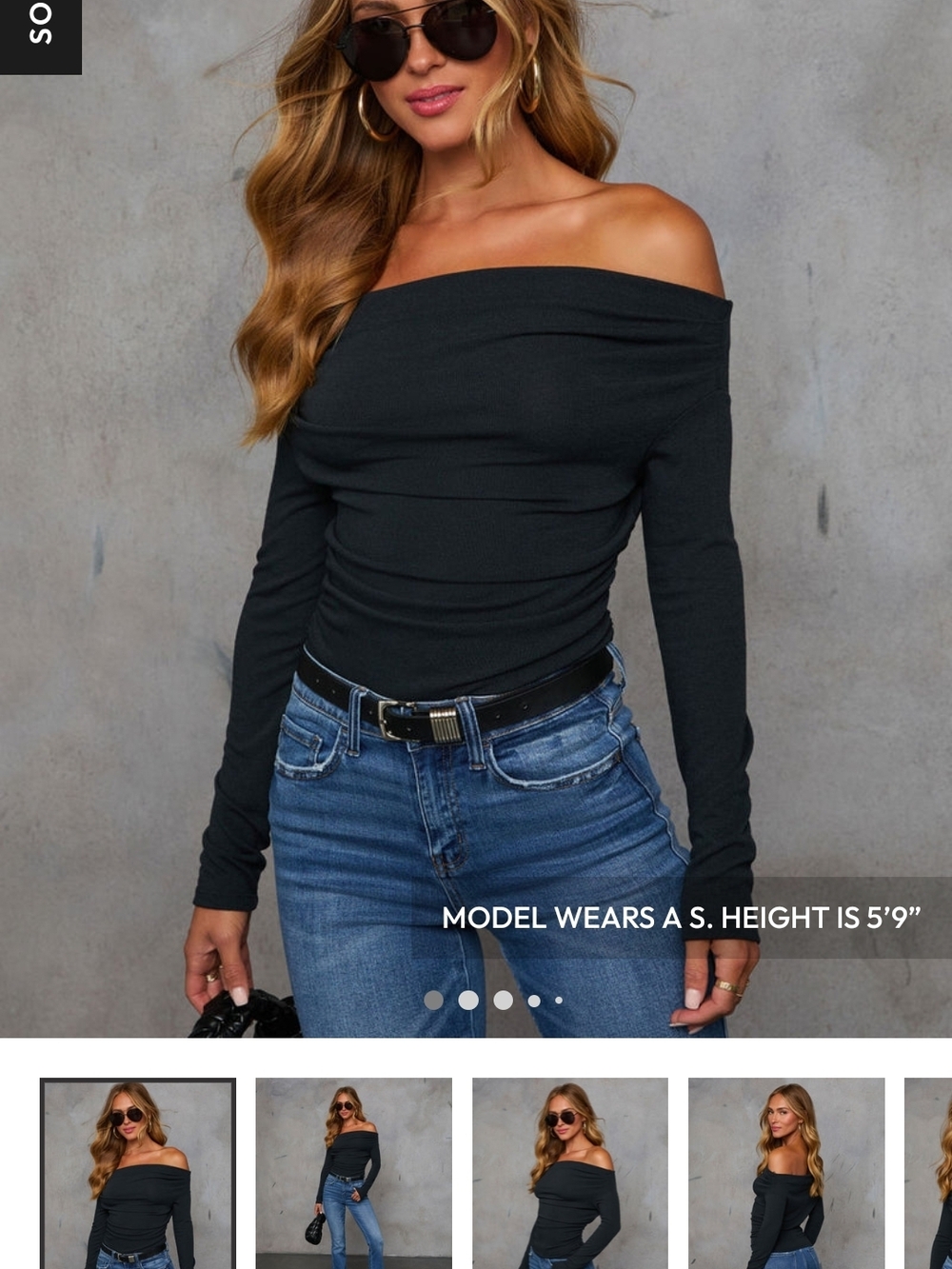Advance to the last slide via the smallest dot
This screenshot has height=1269, width=952.
(x=557, y=1001)
